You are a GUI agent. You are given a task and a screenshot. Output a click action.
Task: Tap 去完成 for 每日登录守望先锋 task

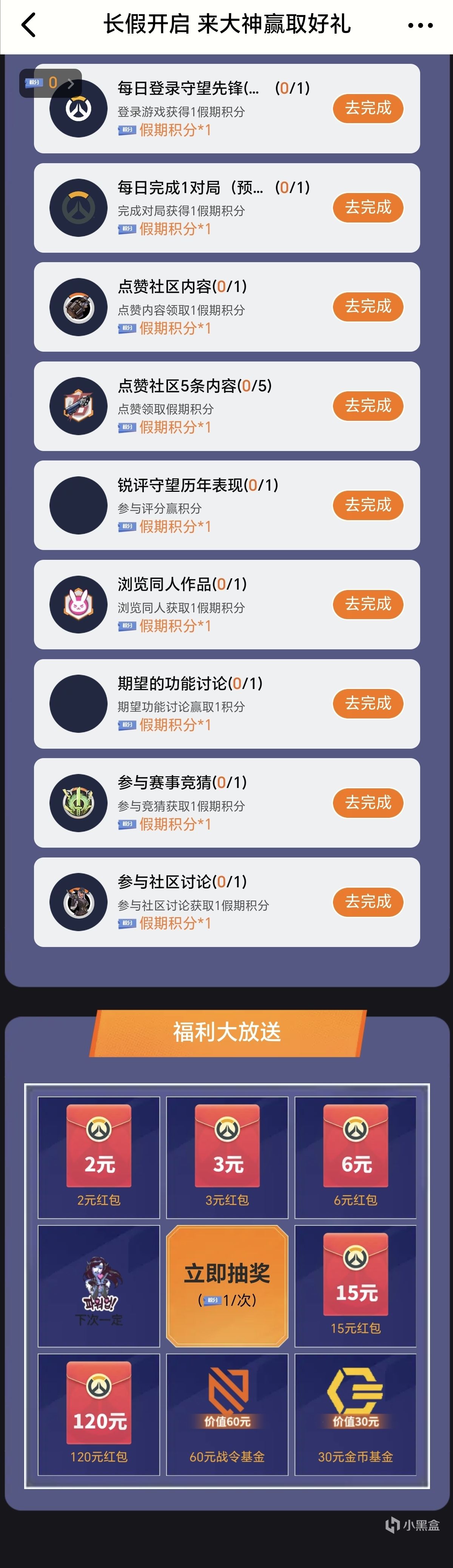(x=368, y=108)
